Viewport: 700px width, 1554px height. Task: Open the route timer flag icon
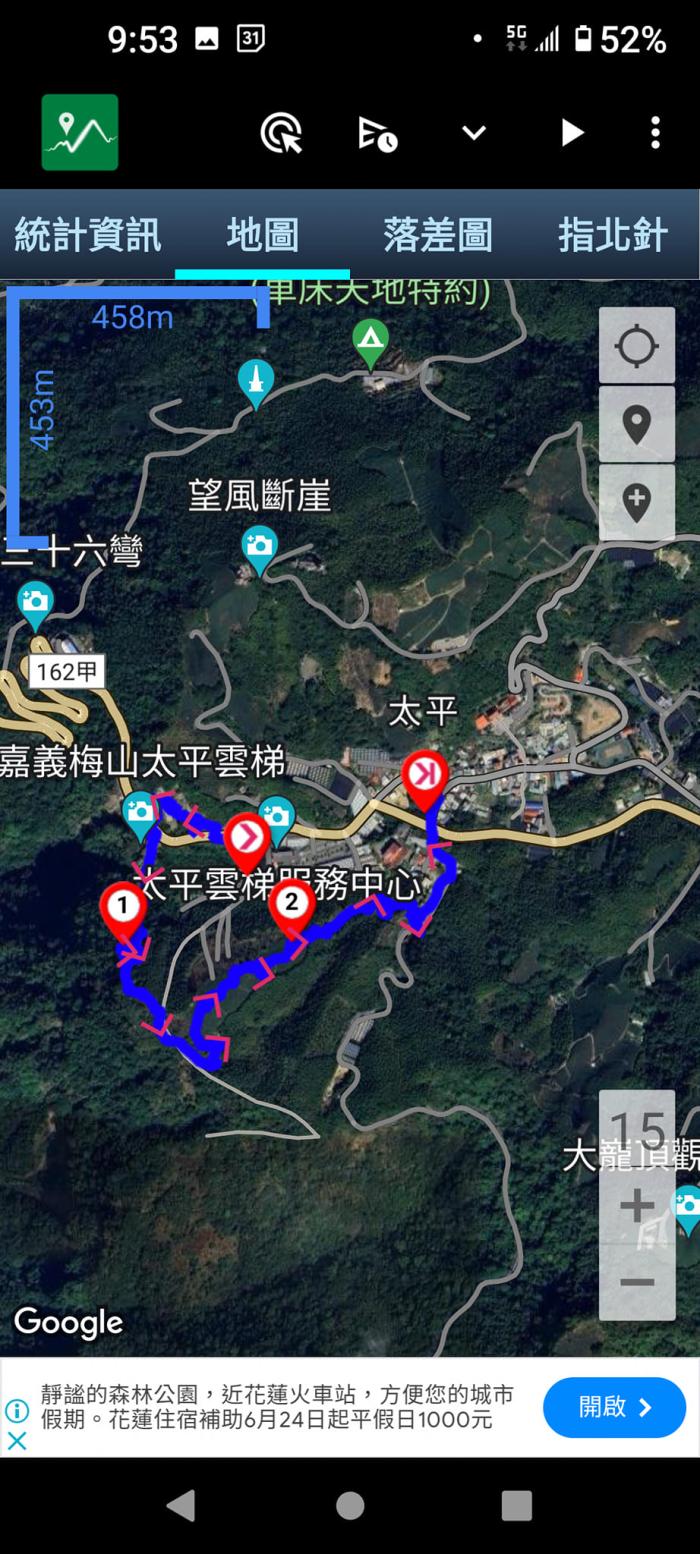click(x=377, y=133)
